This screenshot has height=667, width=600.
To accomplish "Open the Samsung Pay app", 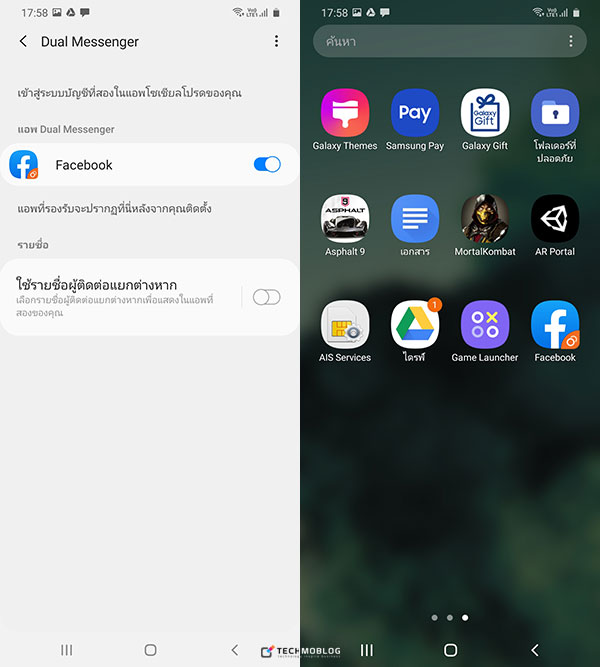I will pos(415,113).
